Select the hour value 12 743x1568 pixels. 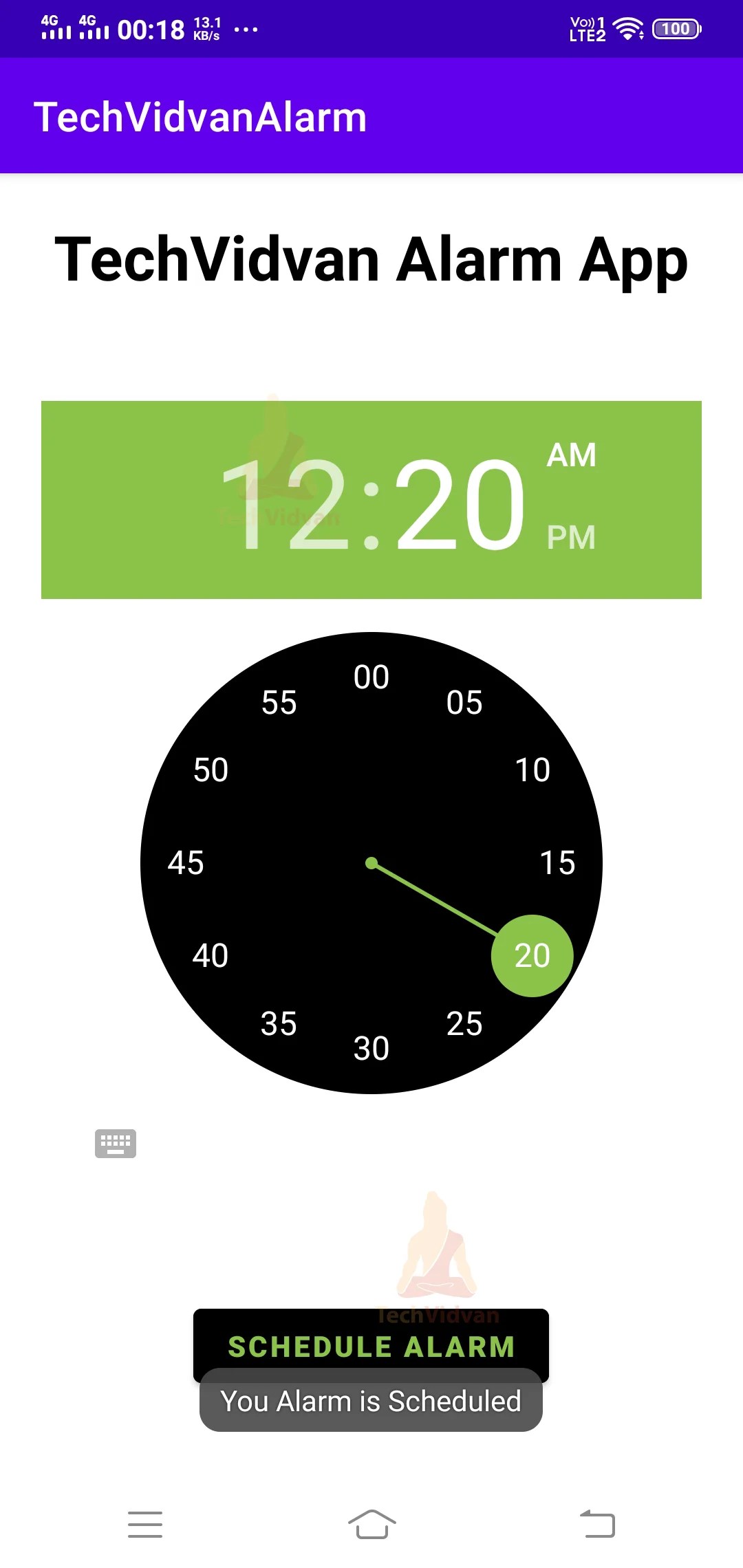click(286, 504)
